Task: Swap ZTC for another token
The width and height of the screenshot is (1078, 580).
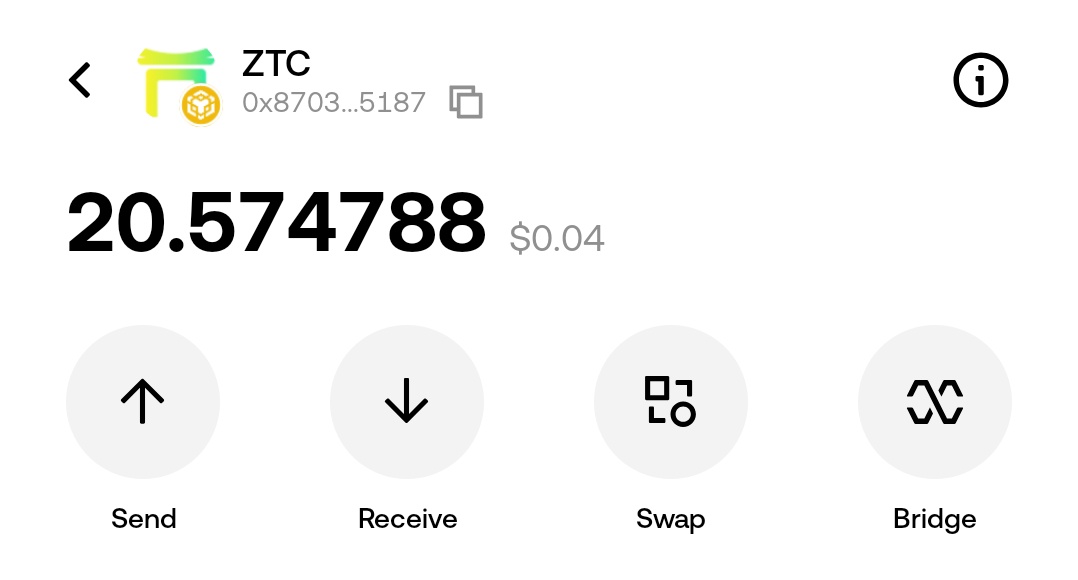Action: coord(670,402)
